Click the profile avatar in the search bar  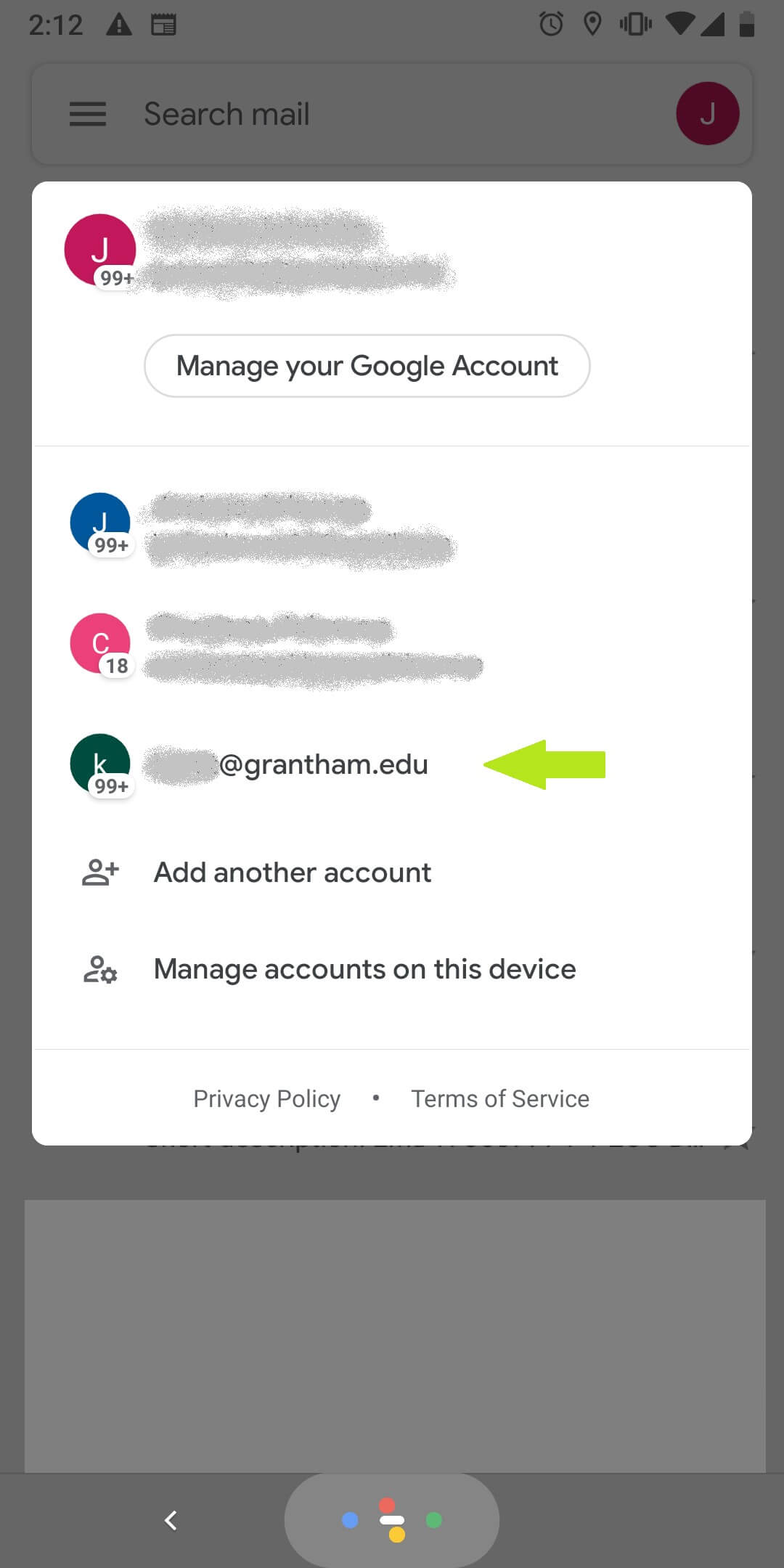(707, 113)
